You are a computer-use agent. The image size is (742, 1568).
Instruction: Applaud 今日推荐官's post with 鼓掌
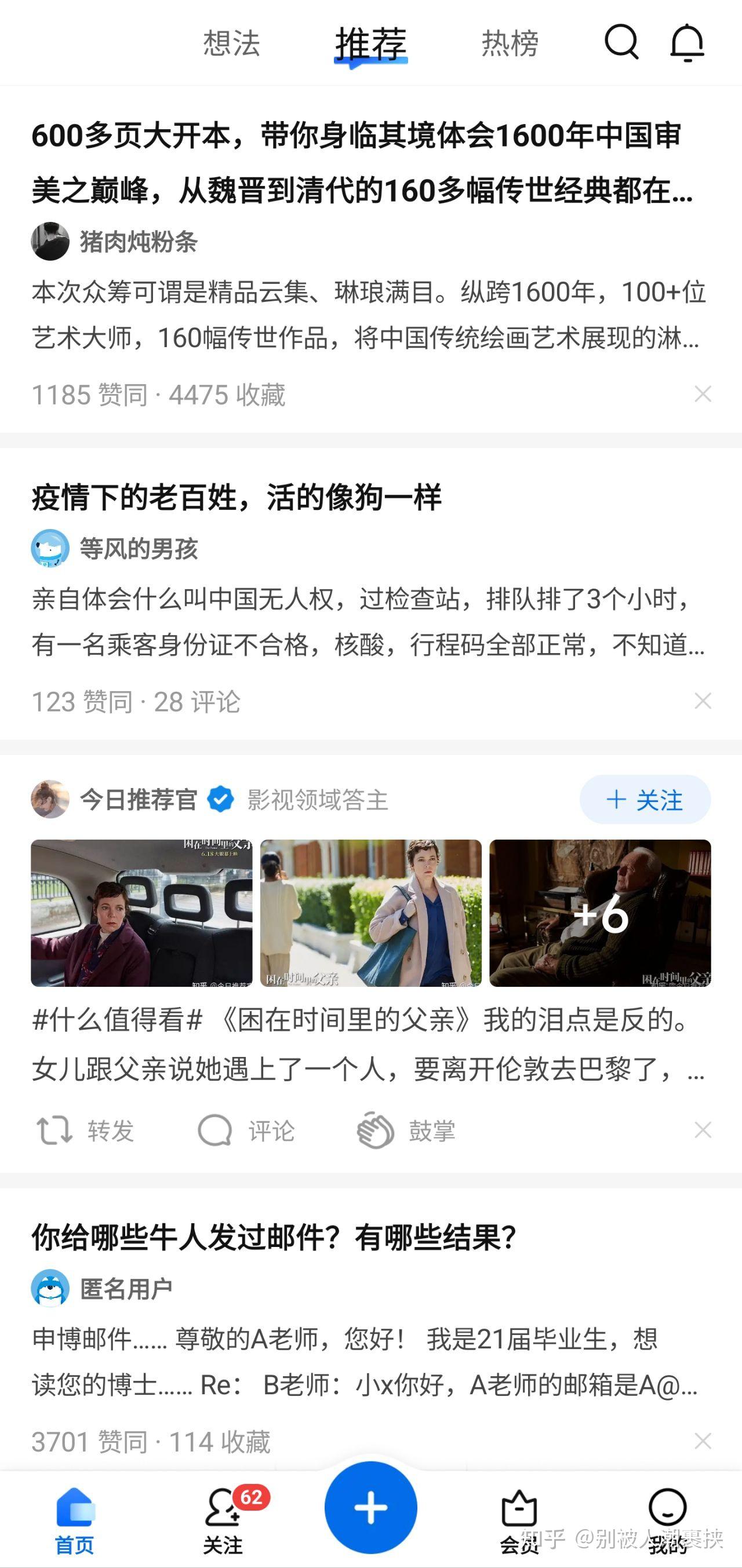[406, 1131]
